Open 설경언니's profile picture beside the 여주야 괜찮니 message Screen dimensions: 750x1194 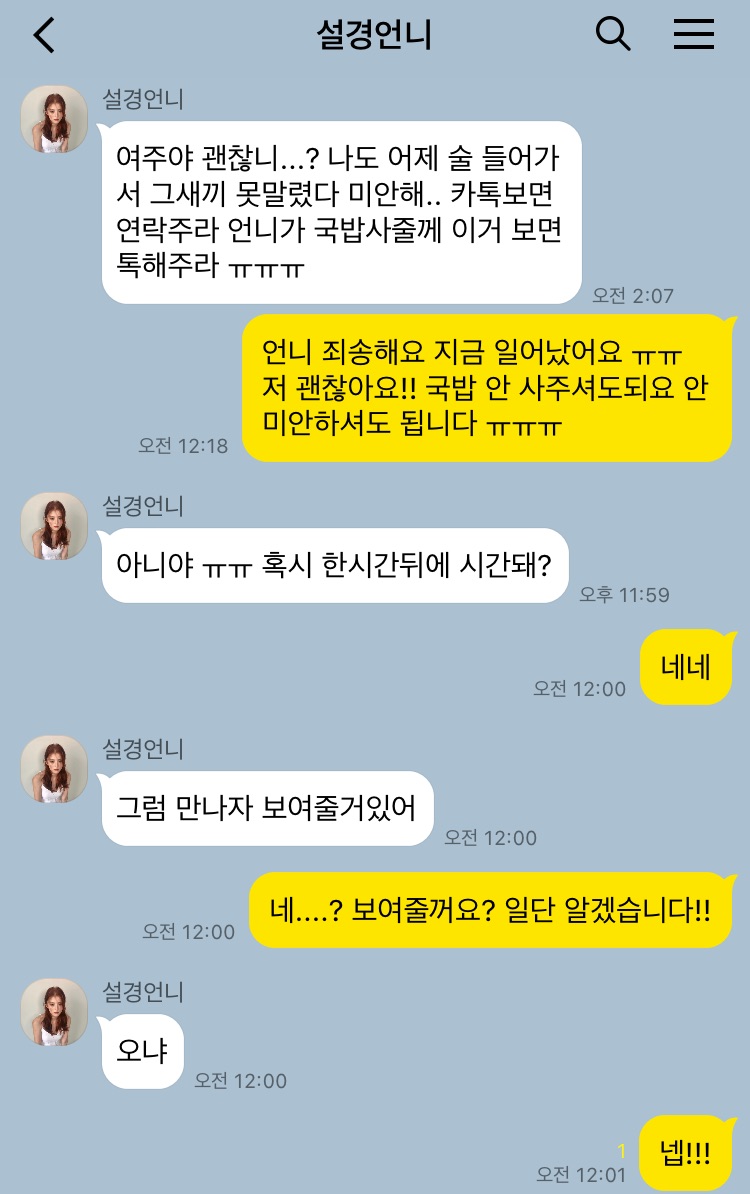54,120
